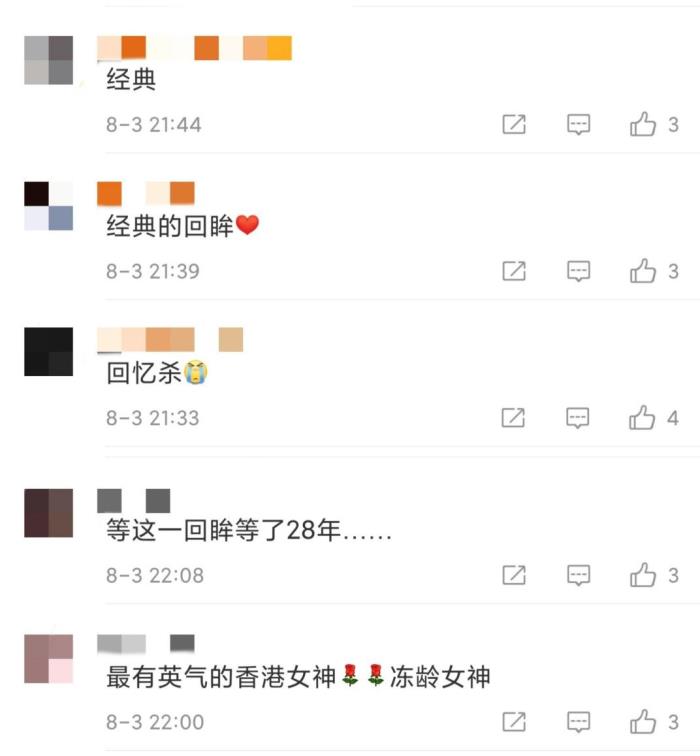Like the comment "最有英气的香港女神"
The image size is (700, 756).
coord(643,721)
